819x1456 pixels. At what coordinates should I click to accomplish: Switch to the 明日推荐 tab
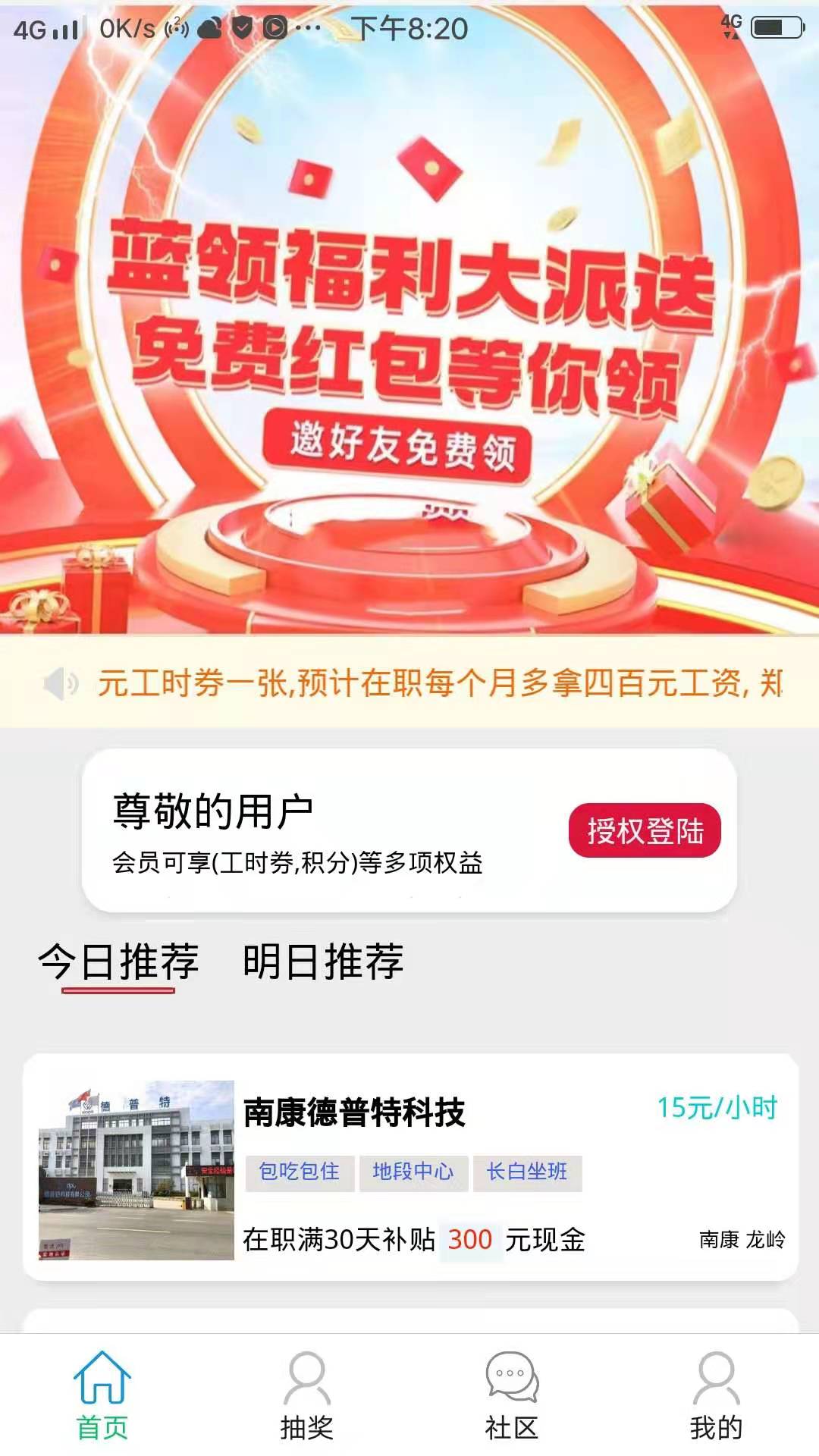coord(323,962)
